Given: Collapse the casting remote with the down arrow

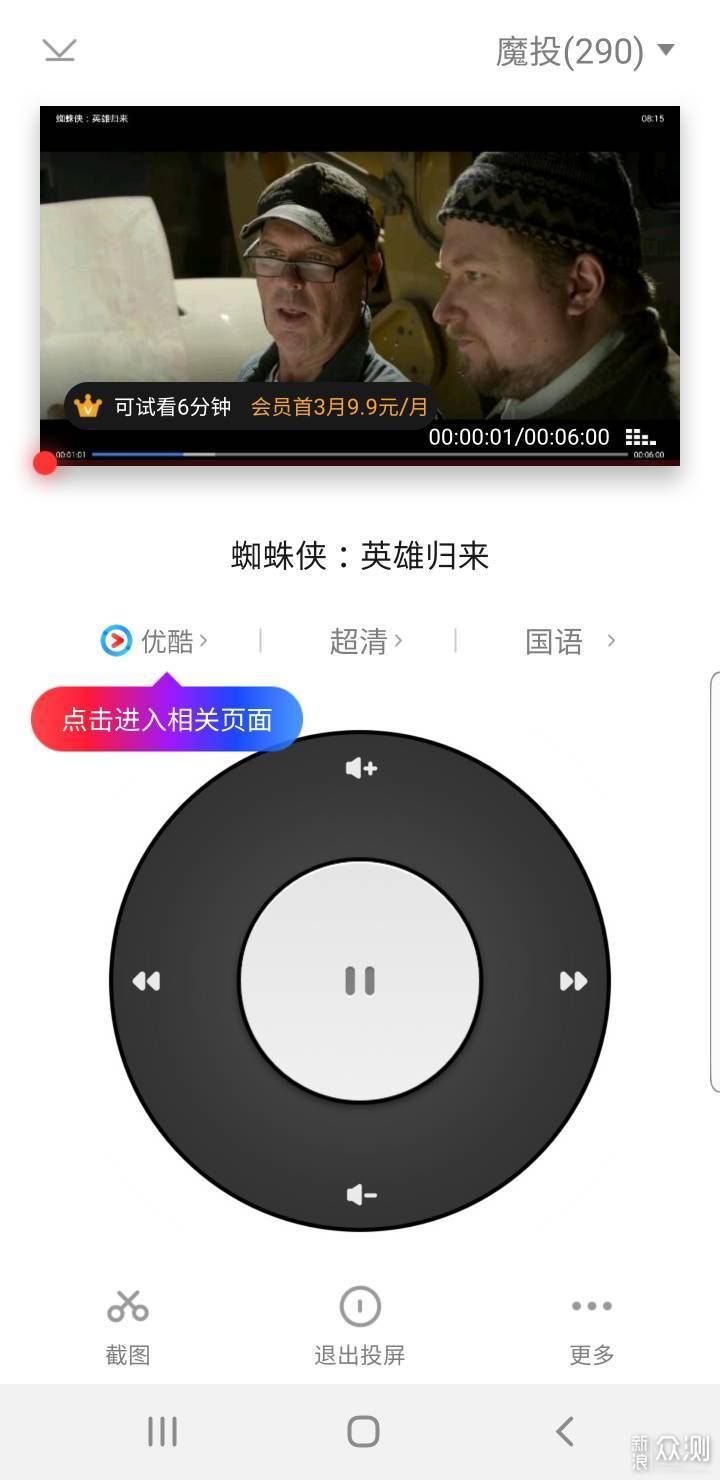Looking at the screenshot, I should click(x=60, y=50).
